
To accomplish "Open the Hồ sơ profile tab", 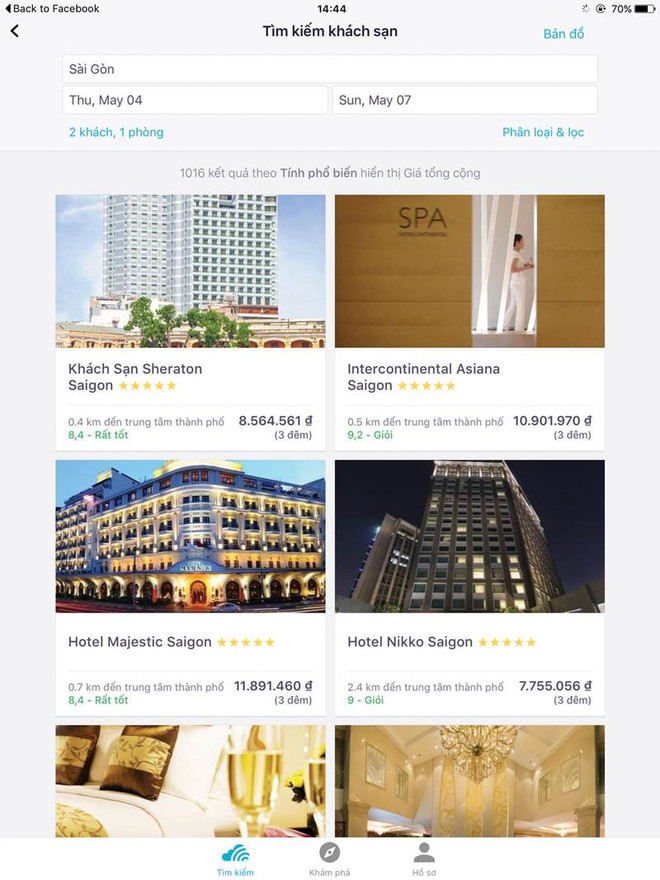I will 424,858.
